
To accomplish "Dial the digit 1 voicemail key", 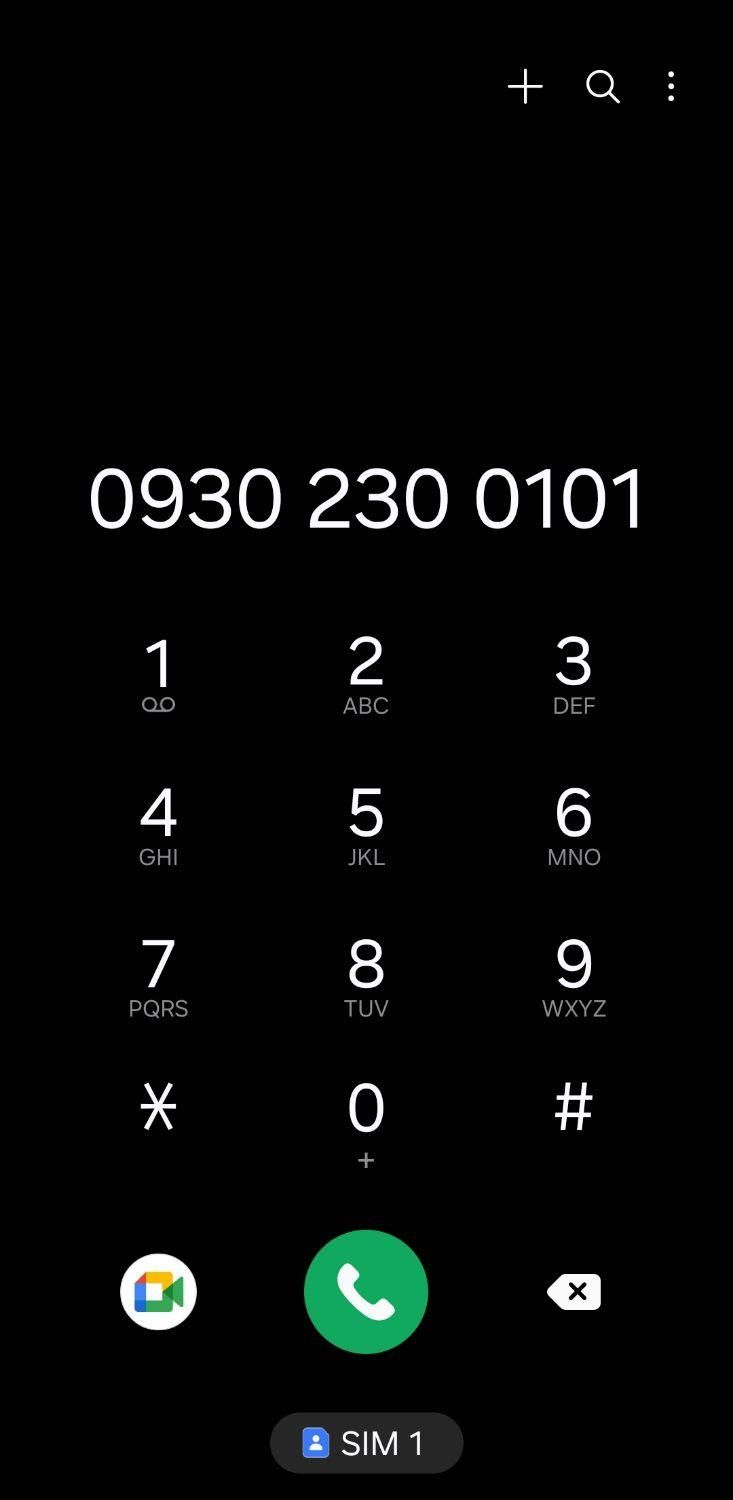I will click(159, 675).
